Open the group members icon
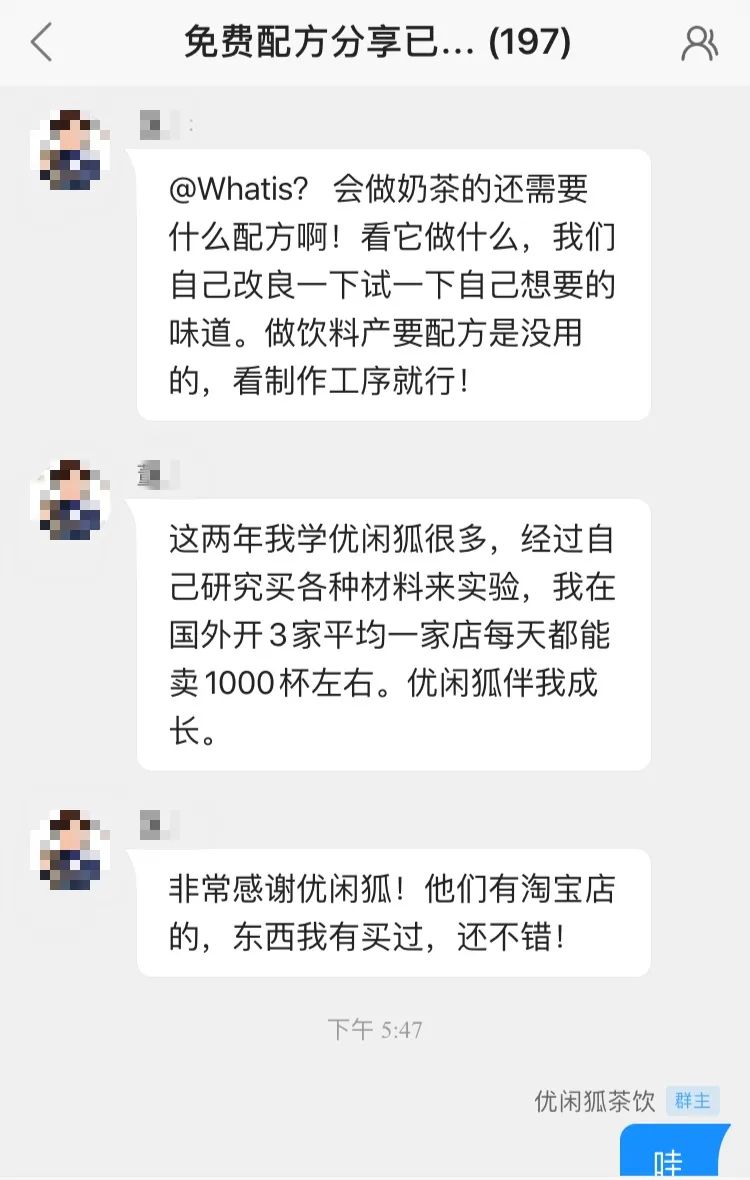 coord(699,43)
